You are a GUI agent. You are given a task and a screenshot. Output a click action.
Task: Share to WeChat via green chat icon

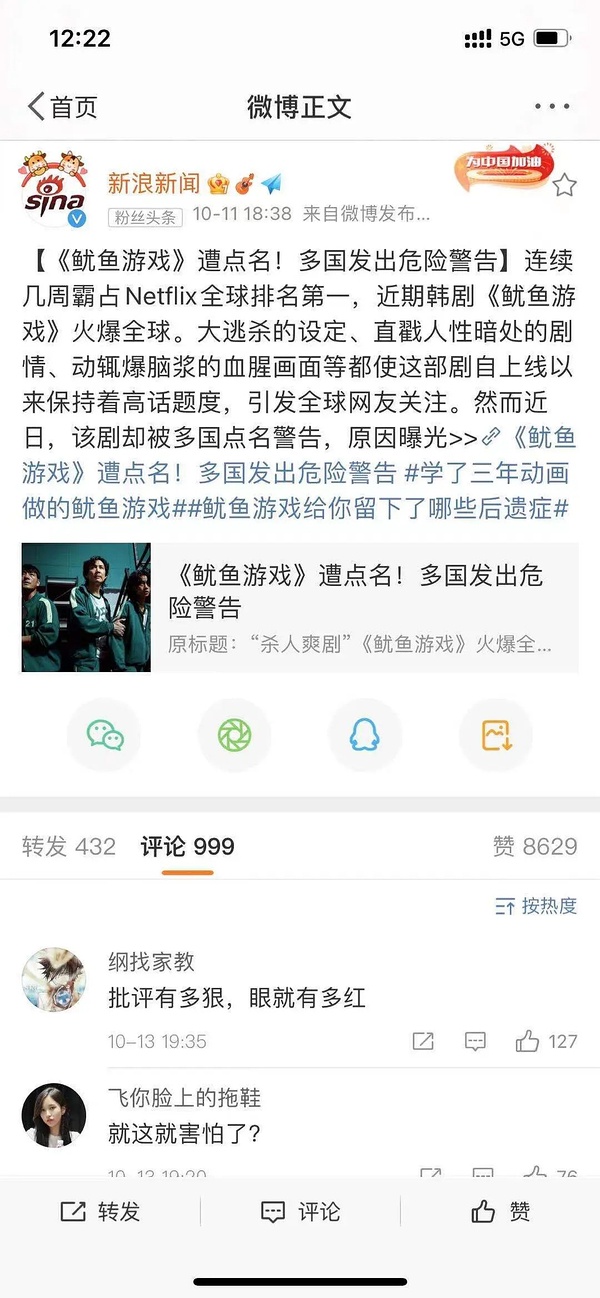104,736
